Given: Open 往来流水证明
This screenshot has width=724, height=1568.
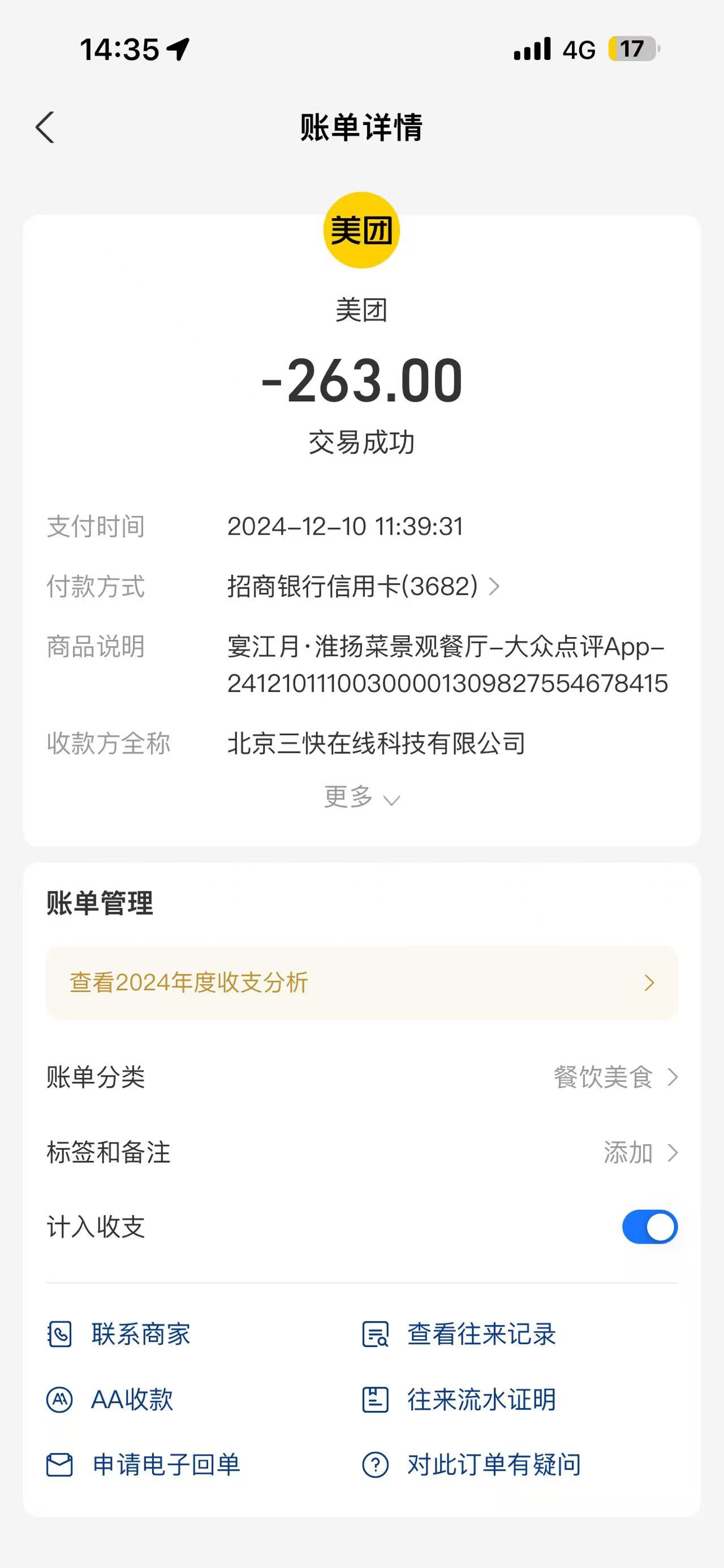Looking at the screenshot, I should pyautogui.click(x=459, y=1400).
